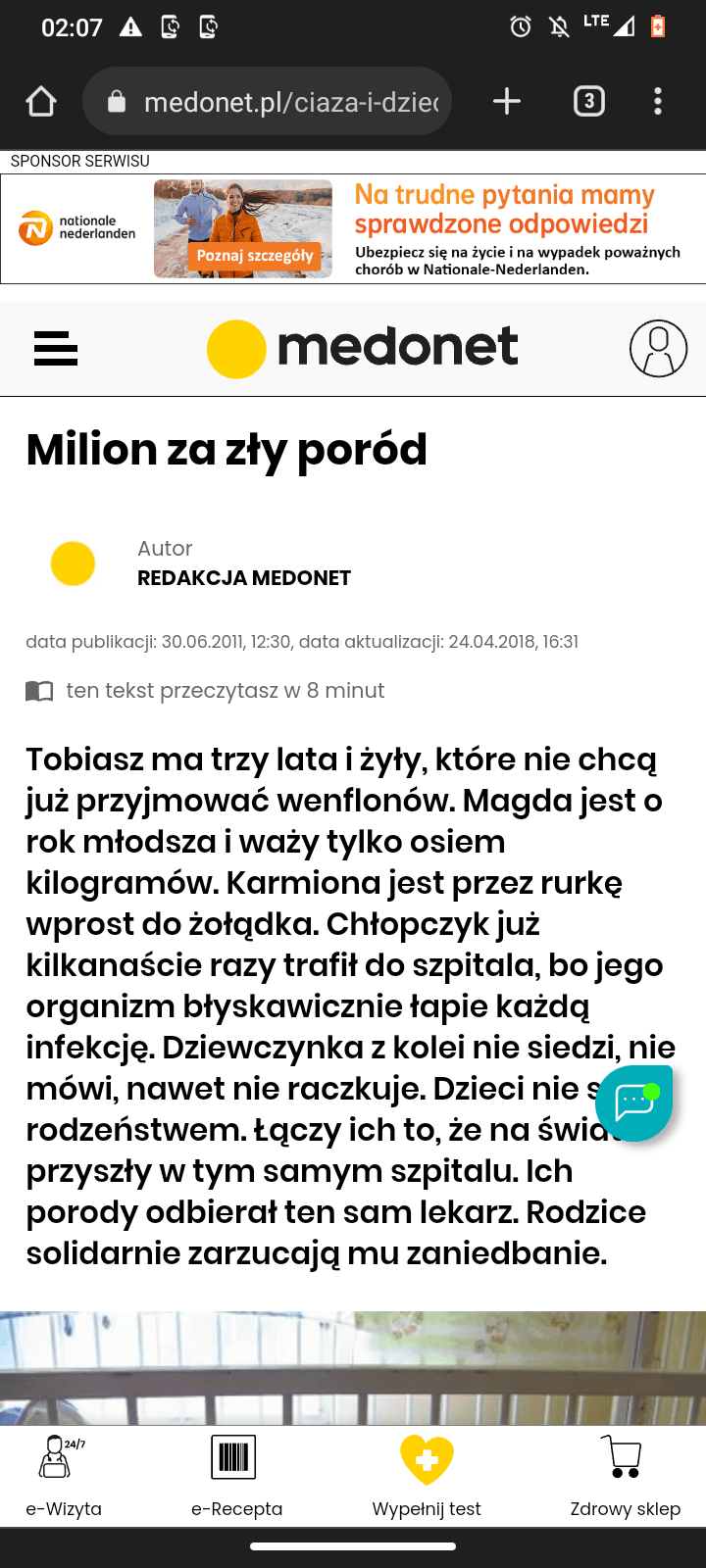Open the hamburger menu
The height and width of the screenshot is (1568, 706).
pos(56,348)
